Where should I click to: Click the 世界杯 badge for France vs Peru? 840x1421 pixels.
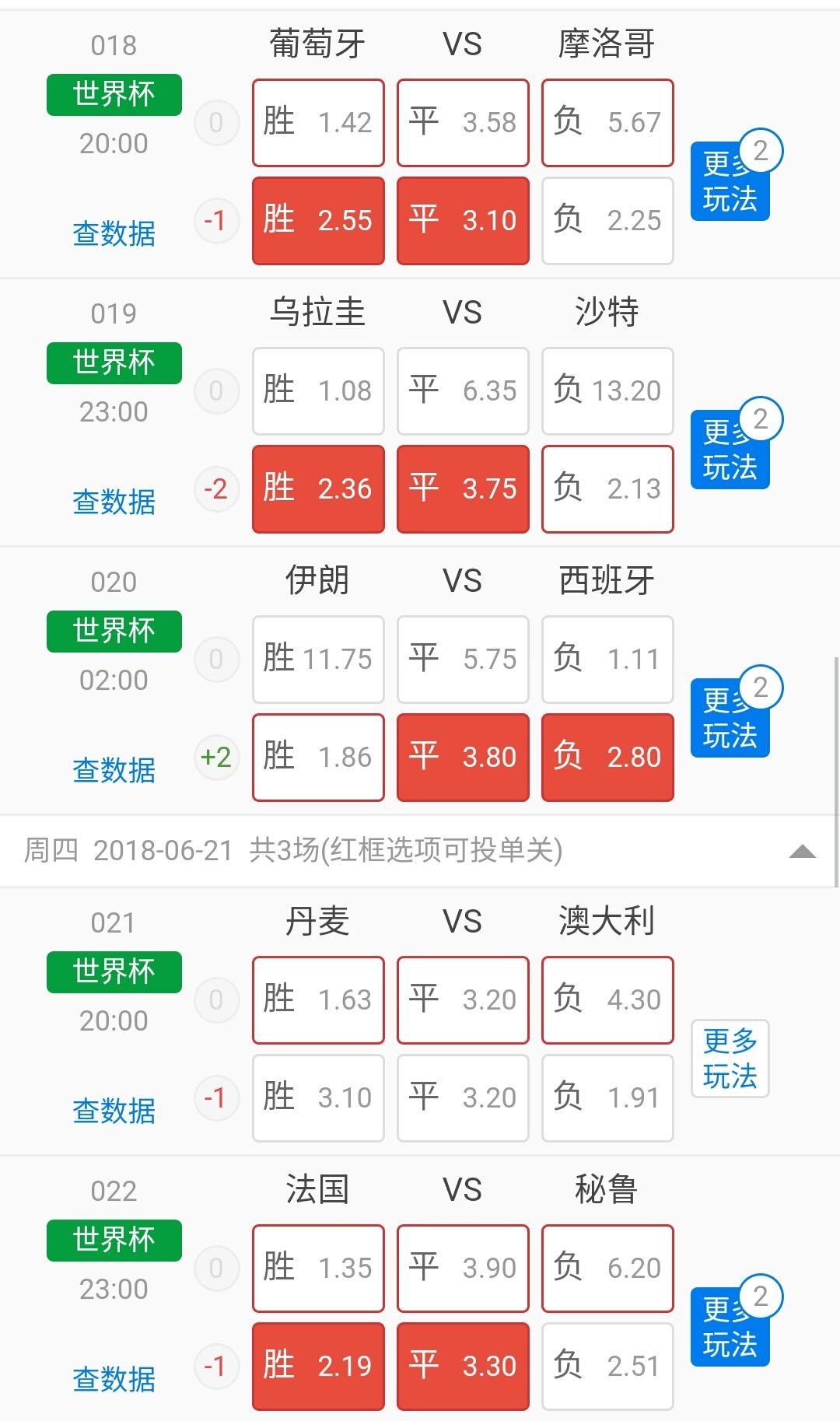pyautogui.click(x=114, y=1241)
